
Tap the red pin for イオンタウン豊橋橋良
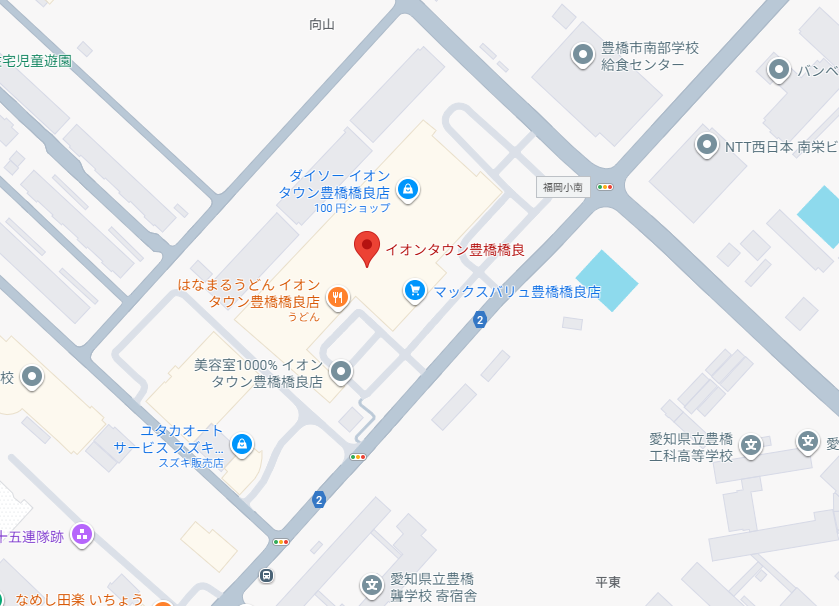[x=368, y=248]
